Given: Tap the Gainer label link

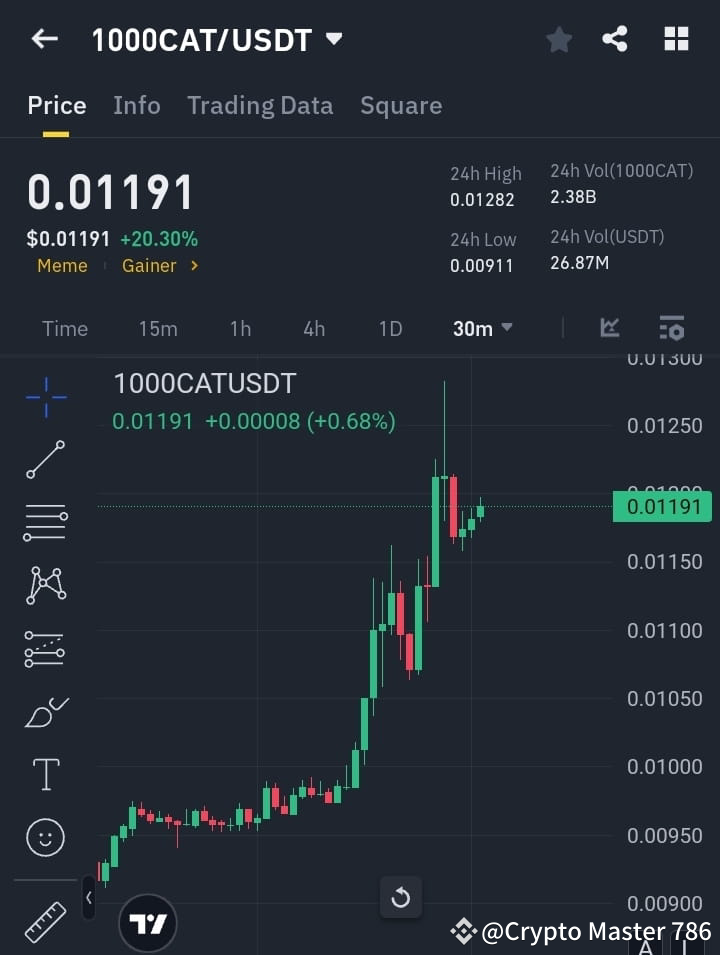Looking at the screenshot, I should coord(149,265).
